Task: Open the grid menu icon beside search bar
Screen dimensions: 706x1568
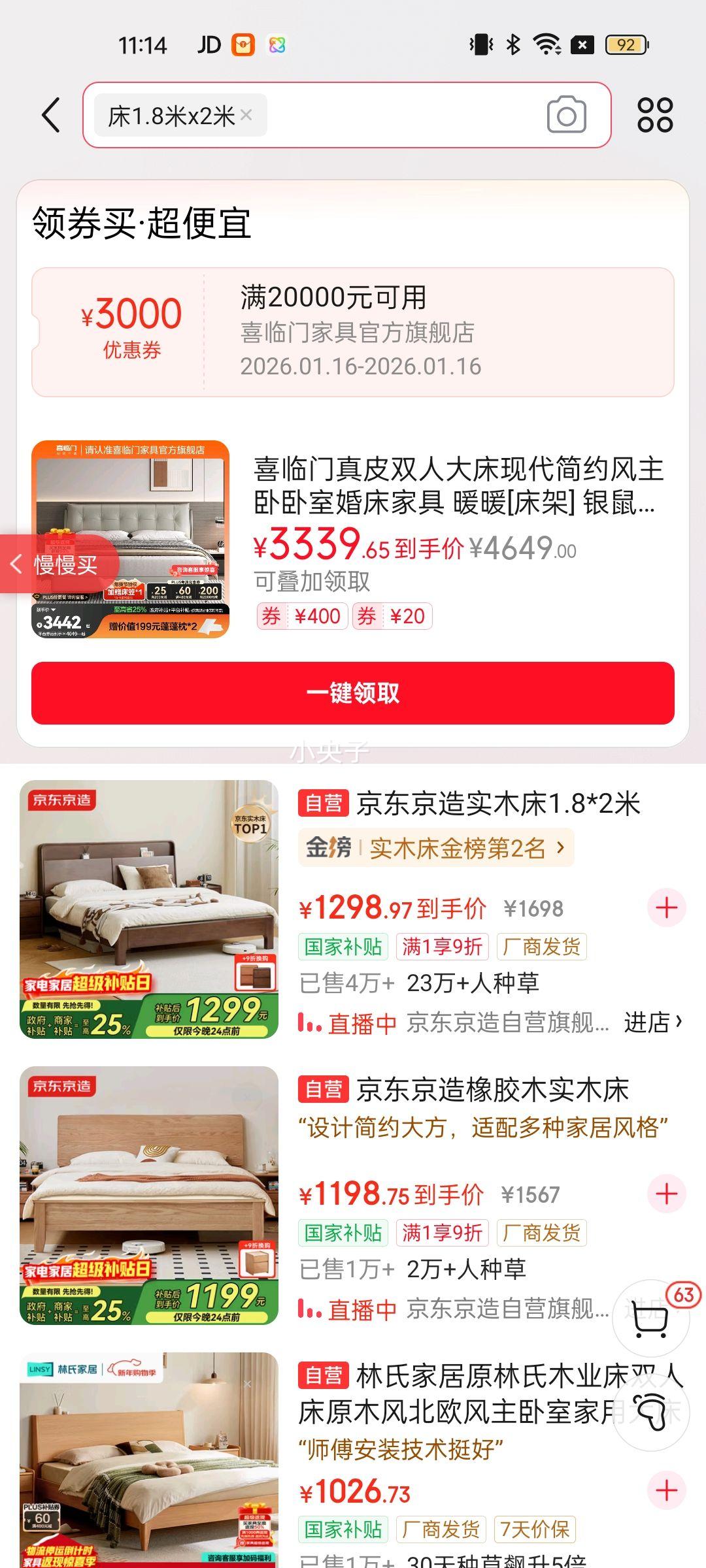Action: (656, 115)
